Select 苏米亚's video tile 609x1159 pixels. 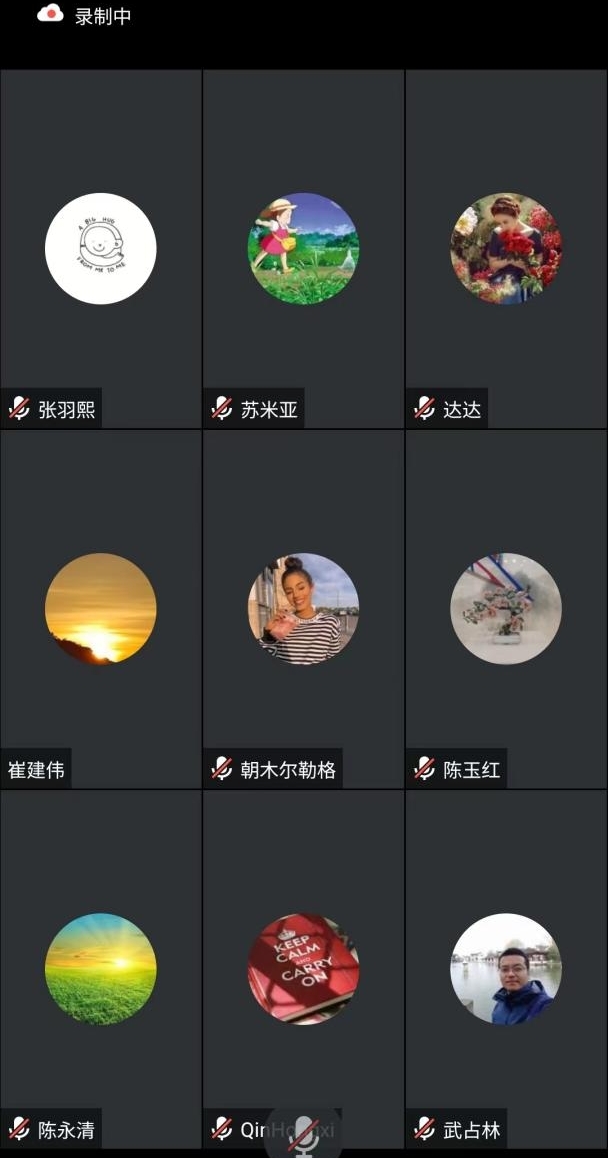point(303,249)
